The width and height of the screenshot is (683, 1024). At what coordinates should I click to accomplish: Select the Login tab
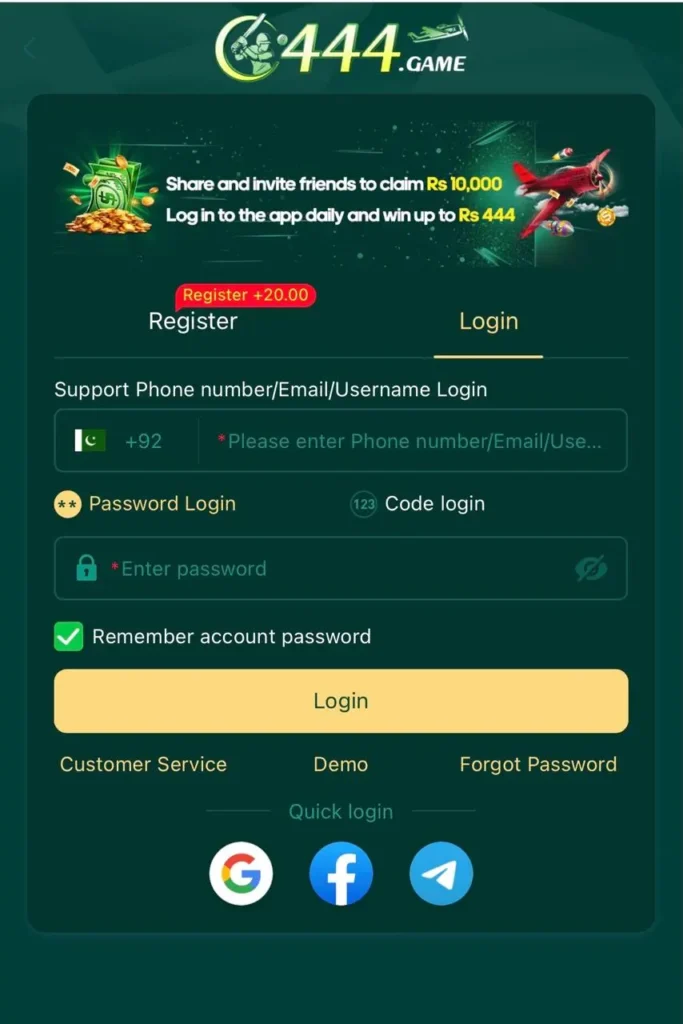[x=488, y=322]
